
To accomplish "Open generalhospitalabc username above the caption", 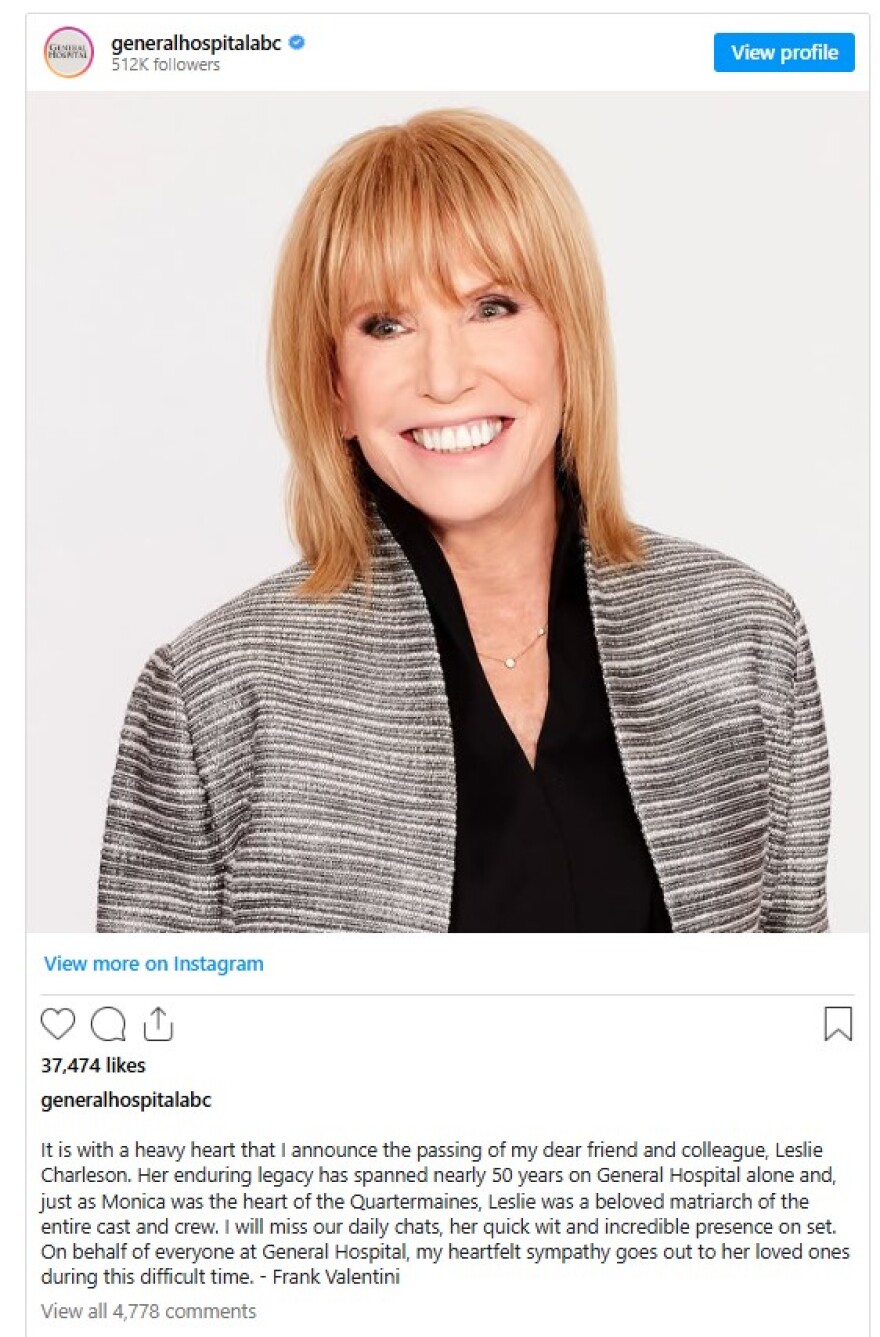I will 126,1100.
